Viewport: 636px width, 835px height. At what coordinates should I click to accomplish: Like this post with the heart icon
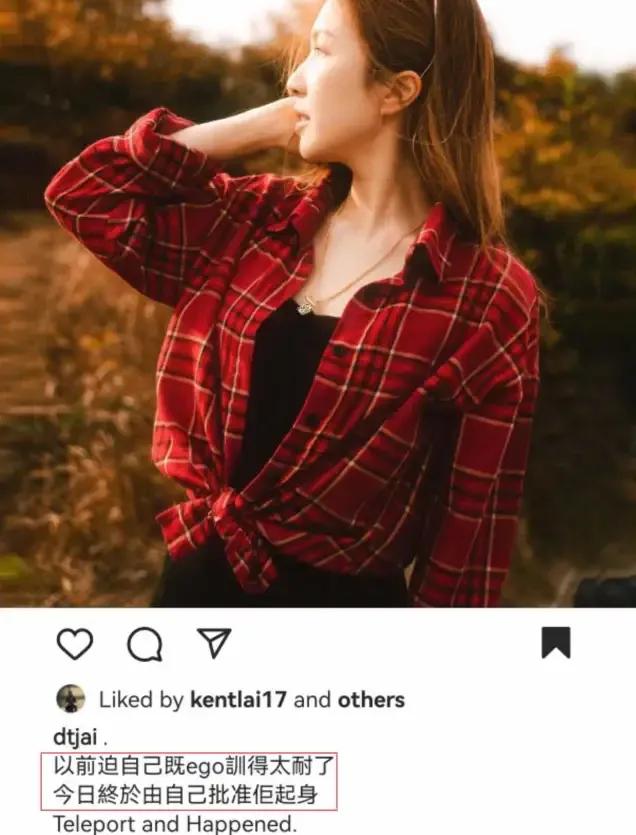74,645
